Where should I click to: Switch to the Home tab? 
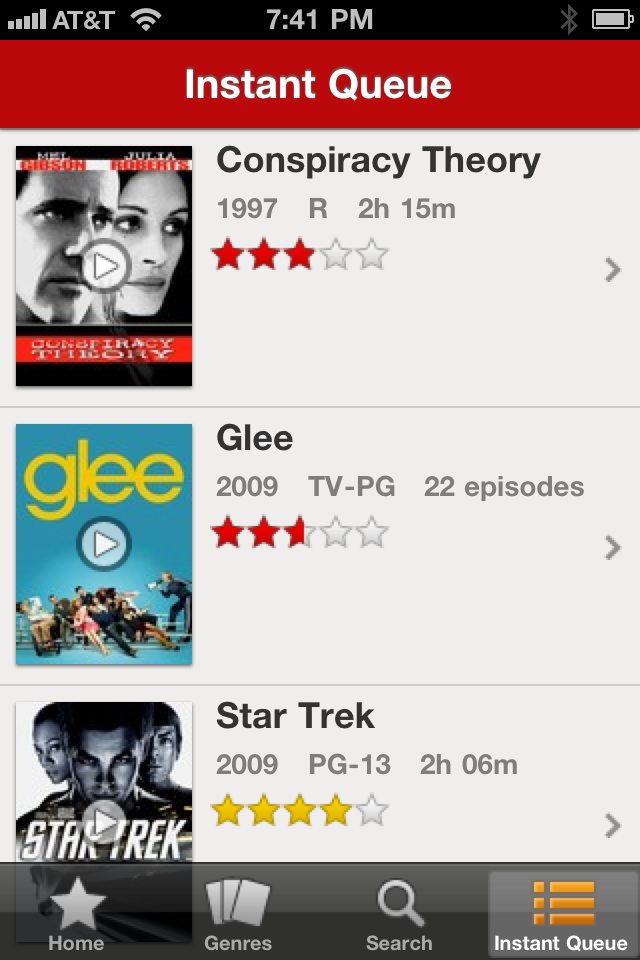point(76,915)
